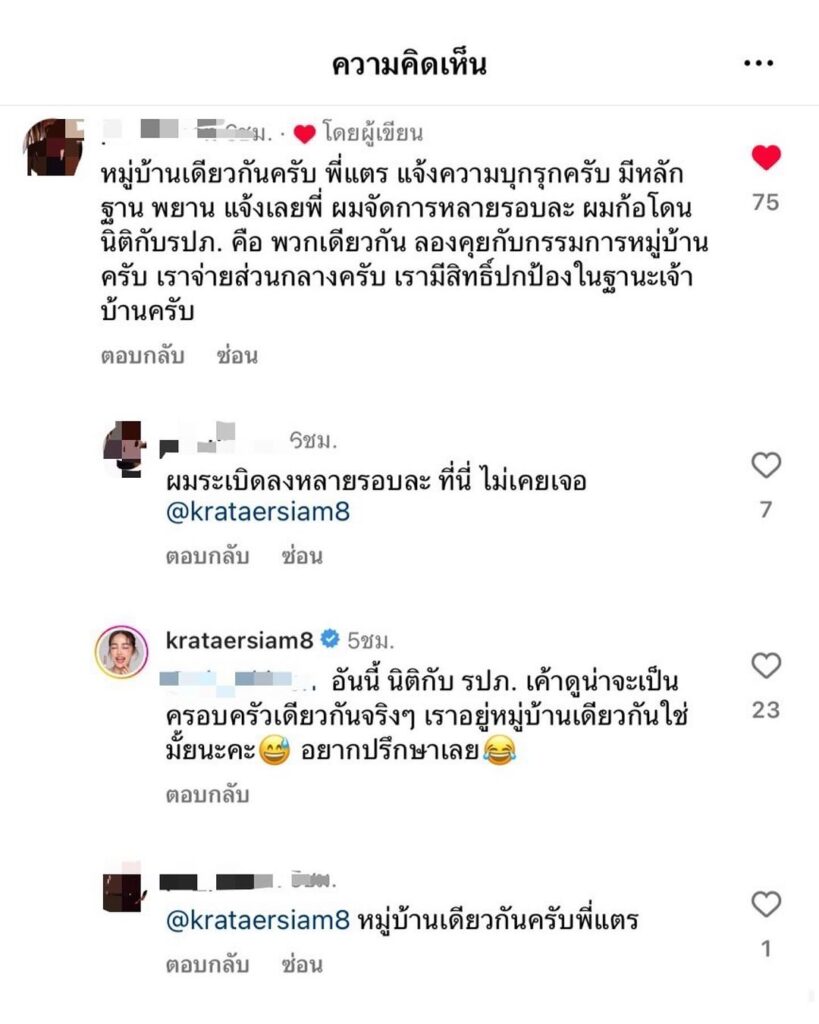
Task: Hide the ผมระเบิดลงหลายรอบละ comment
Action: [302, 556]
